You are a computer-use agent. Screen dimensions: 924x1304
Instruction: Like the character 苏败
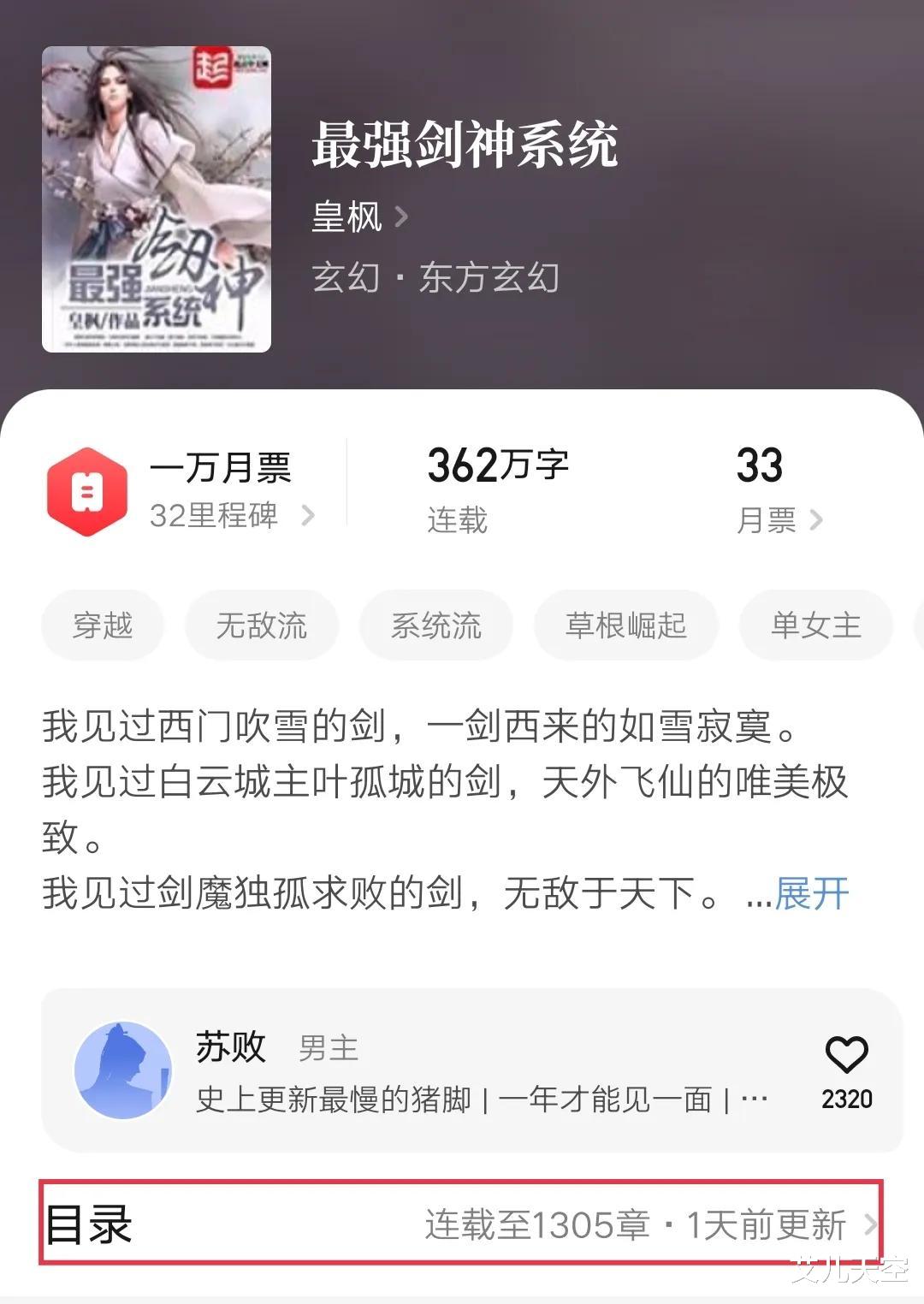pyautogui.click(x=846, y=1057)
